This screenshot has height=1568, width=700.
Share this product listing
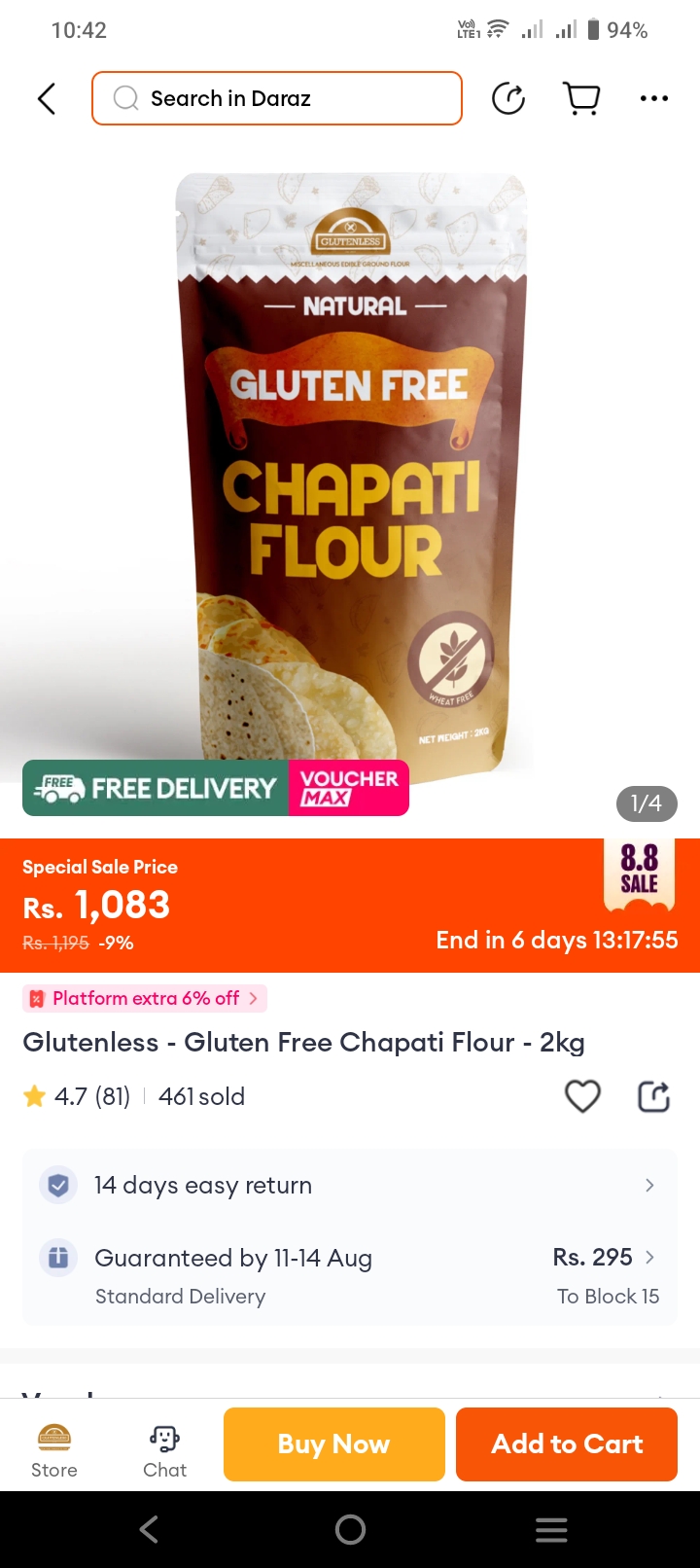coord(653,1096)
